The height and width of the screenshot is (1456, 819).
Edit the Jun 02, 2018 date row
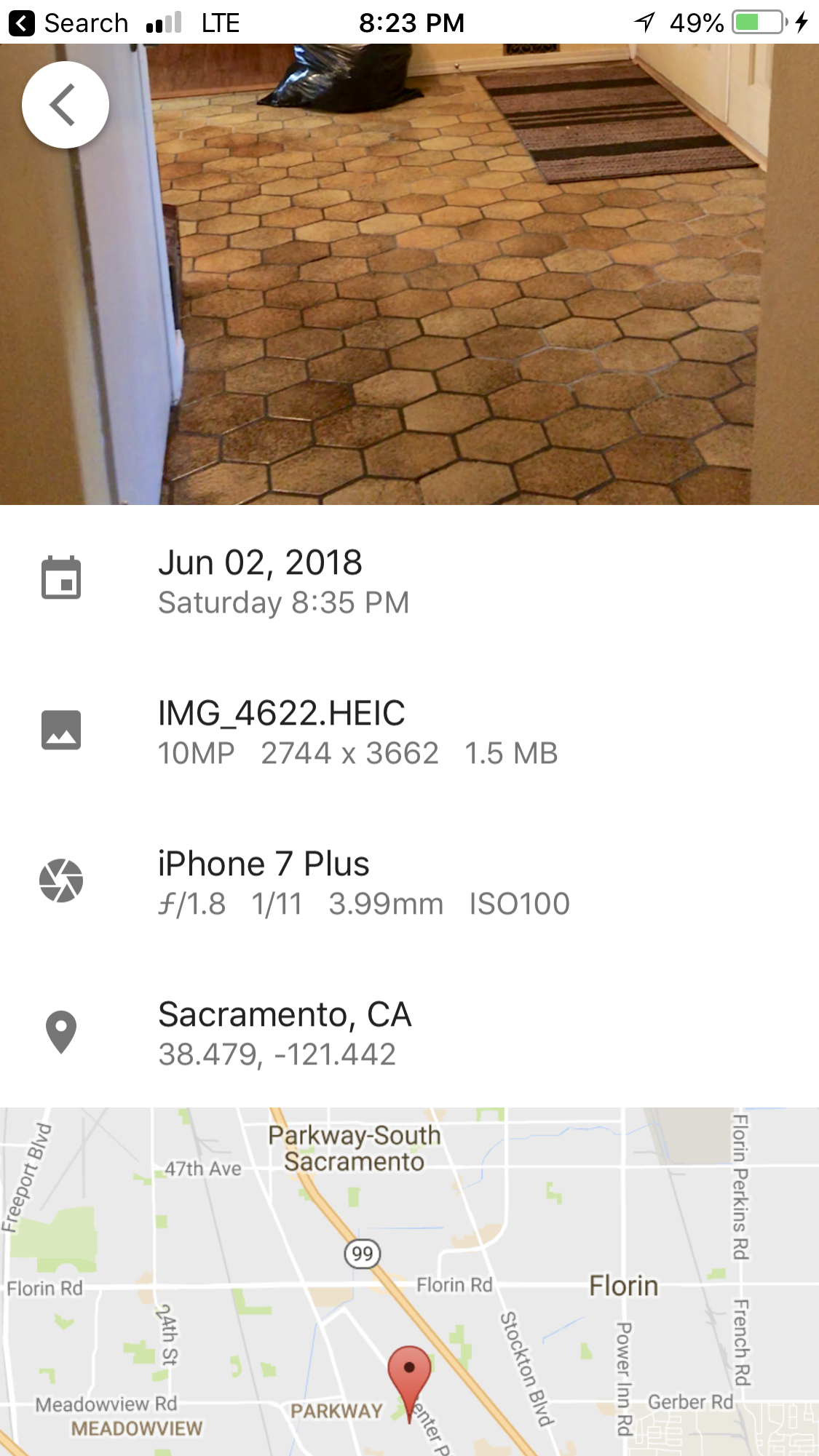click(x=284, y=581)
